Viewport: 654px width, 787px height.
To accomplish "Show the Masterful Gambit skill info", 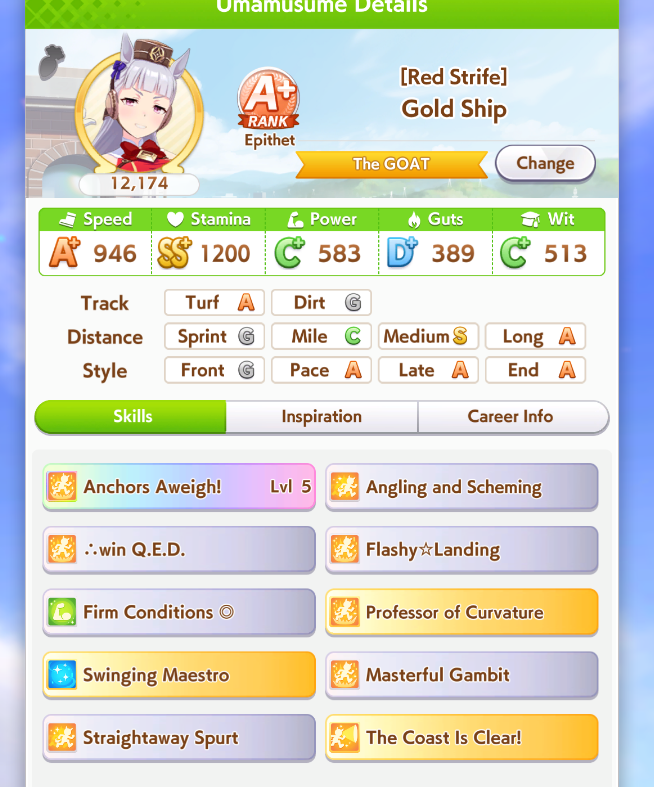I will (x=462, y=675).
